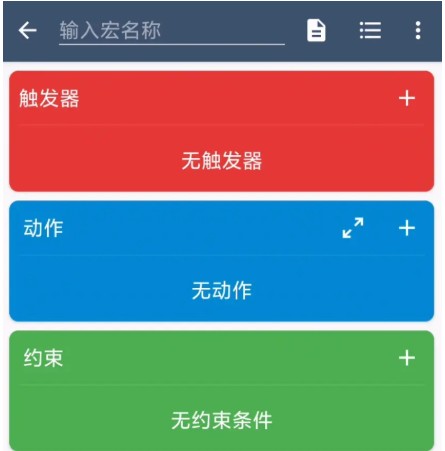Go back with the arrow icon
This screenshot has width=445, height=451.
(27, 30)
